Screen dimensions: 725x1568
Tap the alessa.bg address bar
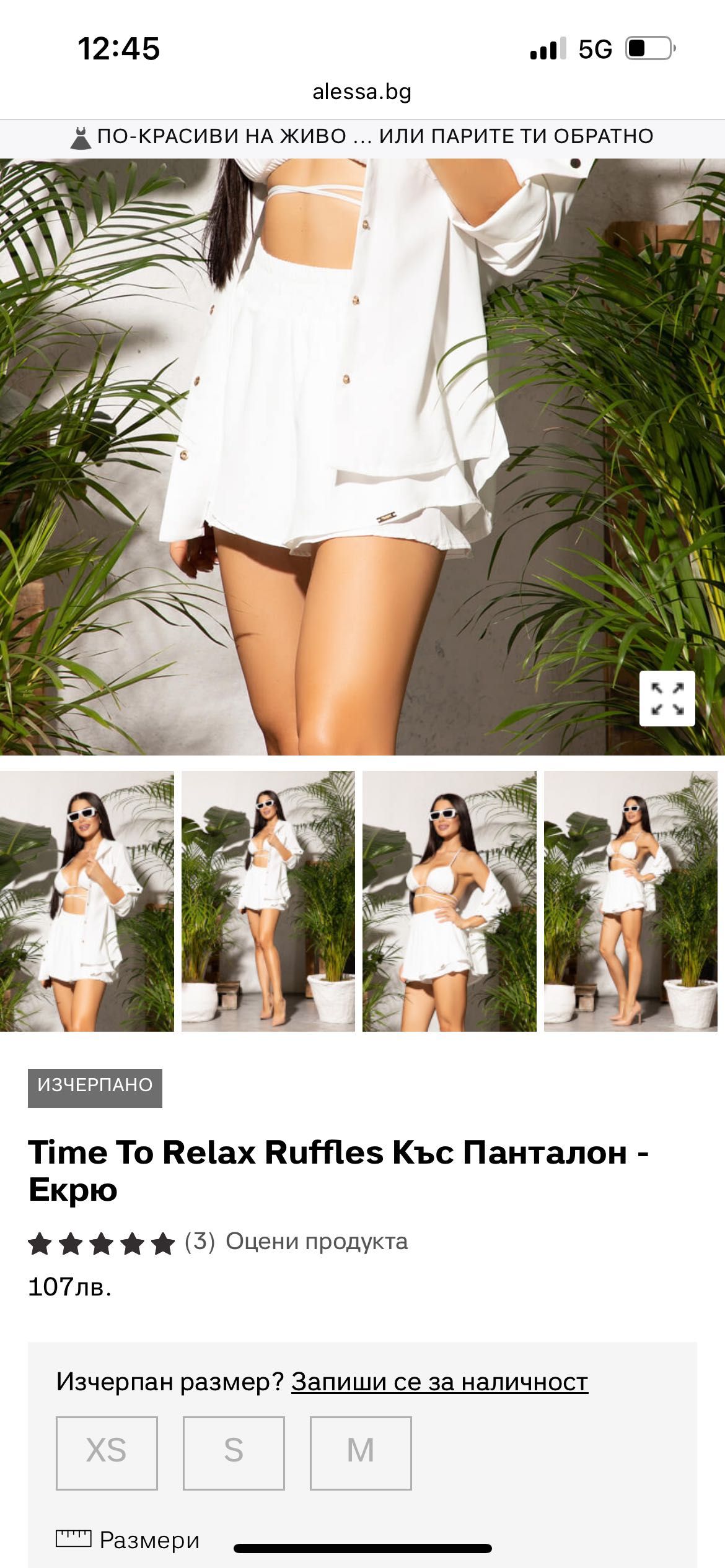(362, 92)
